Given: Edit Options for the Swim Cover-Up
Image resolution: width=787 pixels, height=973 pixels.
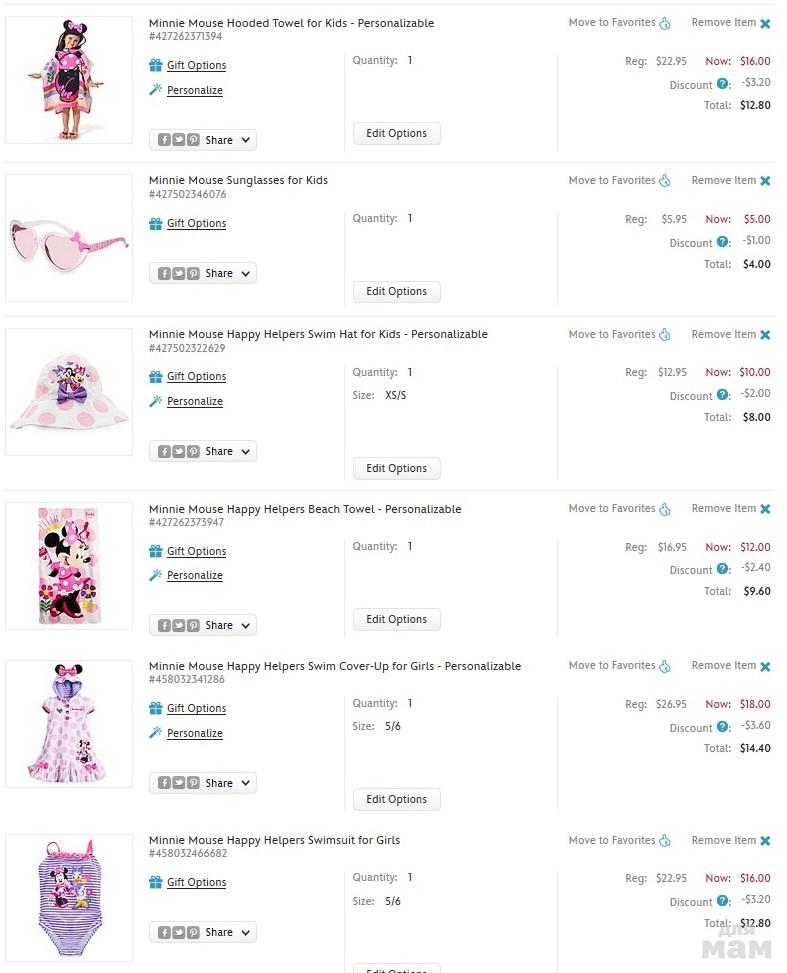Looking at the screenshot, I should pyautogui.click(x=396, y=799).
